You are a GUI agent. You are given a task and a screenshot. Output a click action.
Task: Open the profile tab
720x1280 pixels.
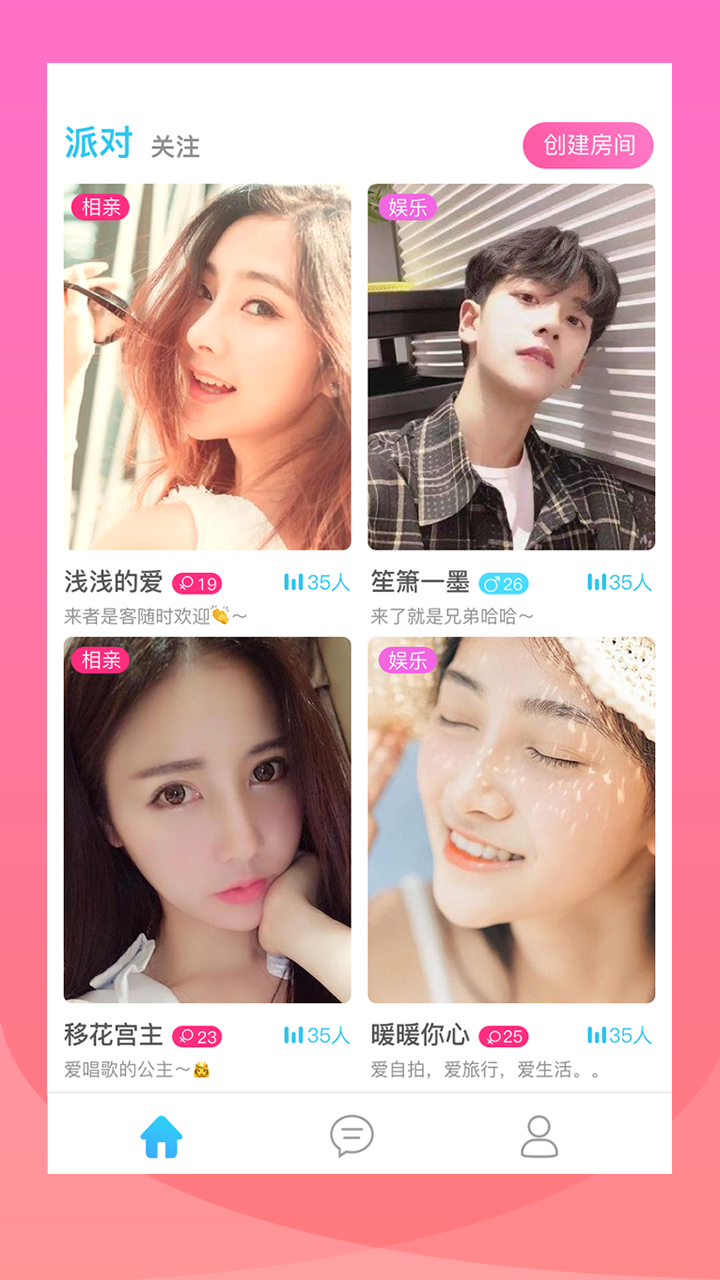(539, 1137)
